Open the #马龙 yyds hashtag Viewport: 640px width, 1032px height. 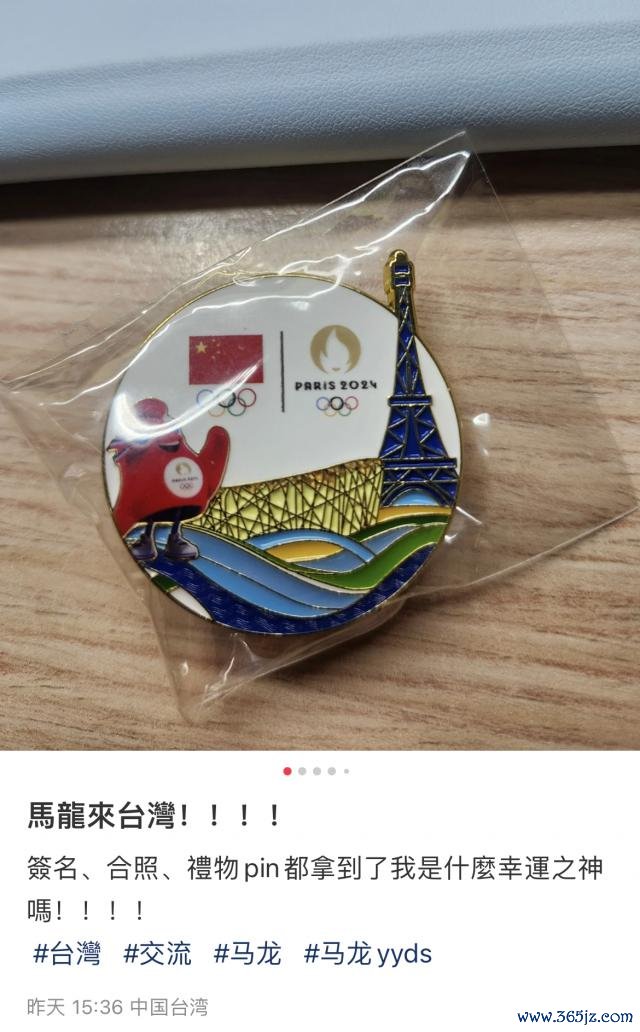coord(367,953)
